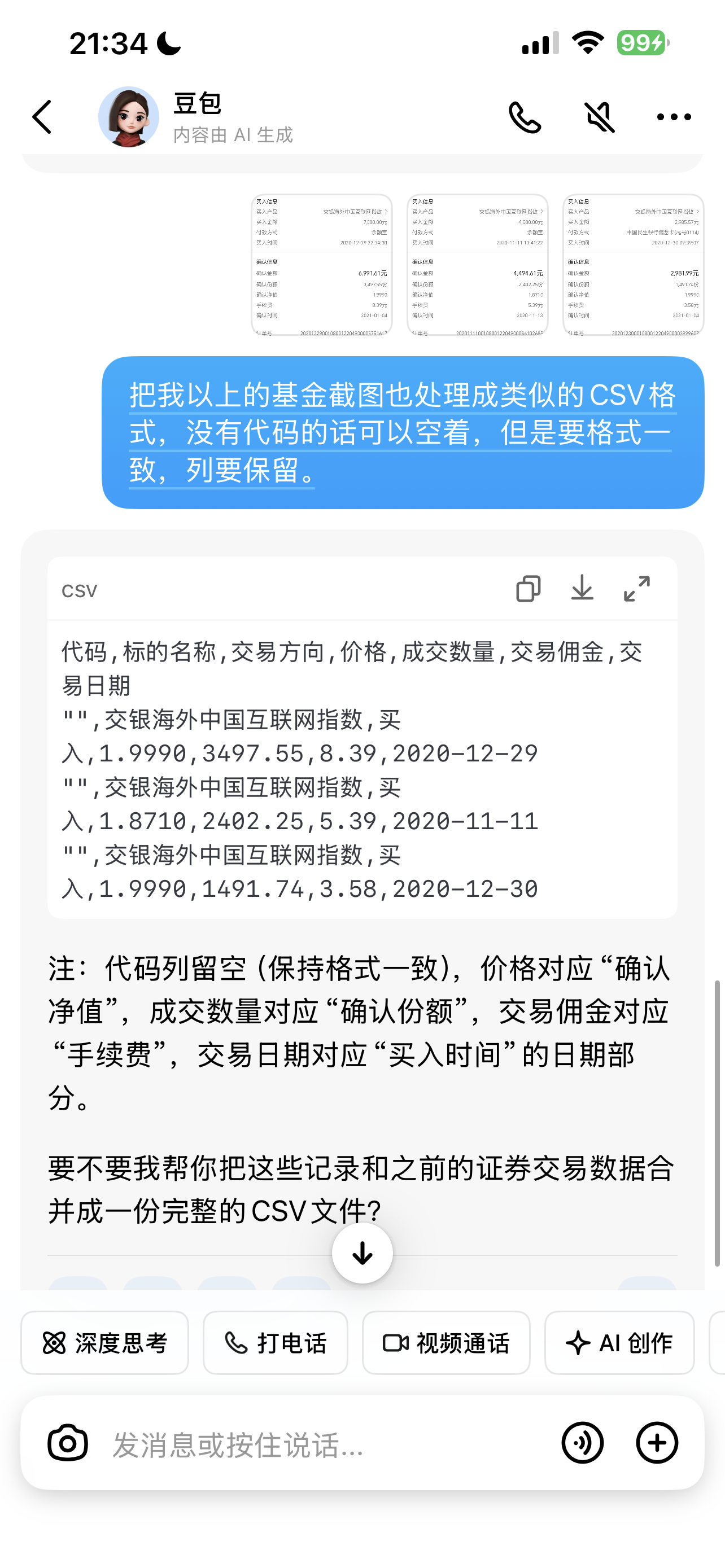The width and height of the screenshot is (725, 1568).
Task: Open the camera from the input bar
Action: pos(68,1443)
